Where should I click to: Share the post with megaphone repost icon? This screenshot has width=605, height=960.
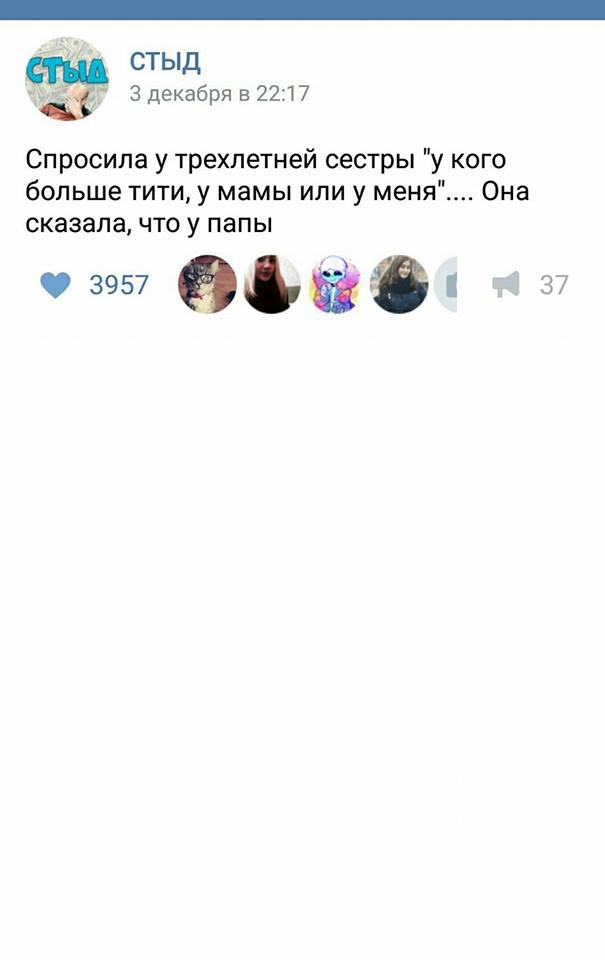506,285
